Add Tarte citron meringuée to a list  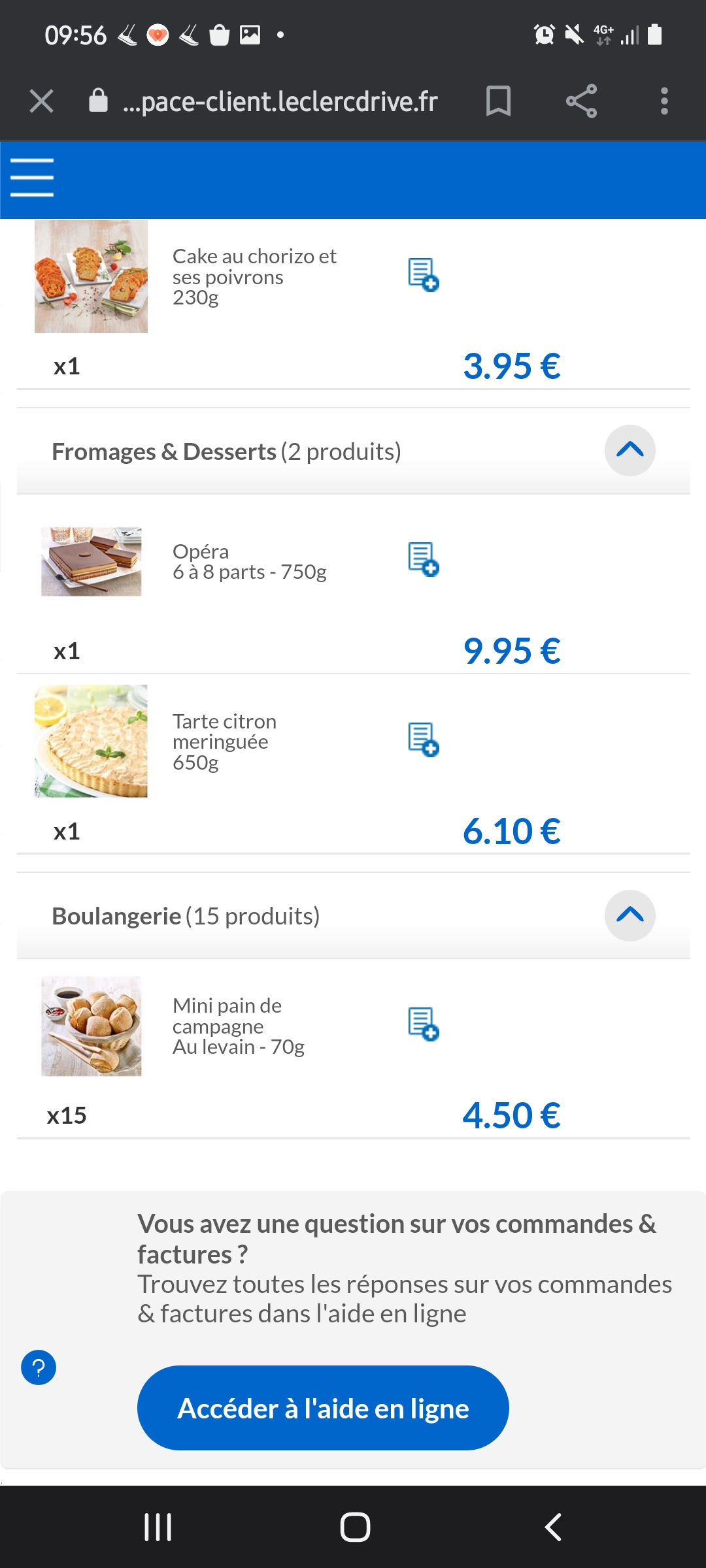coord(424,740)
